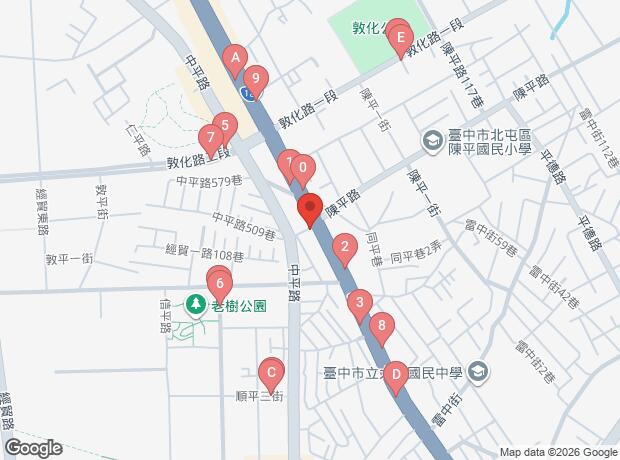Tap marker 7 on 敦化路二段

coord(211,141)
